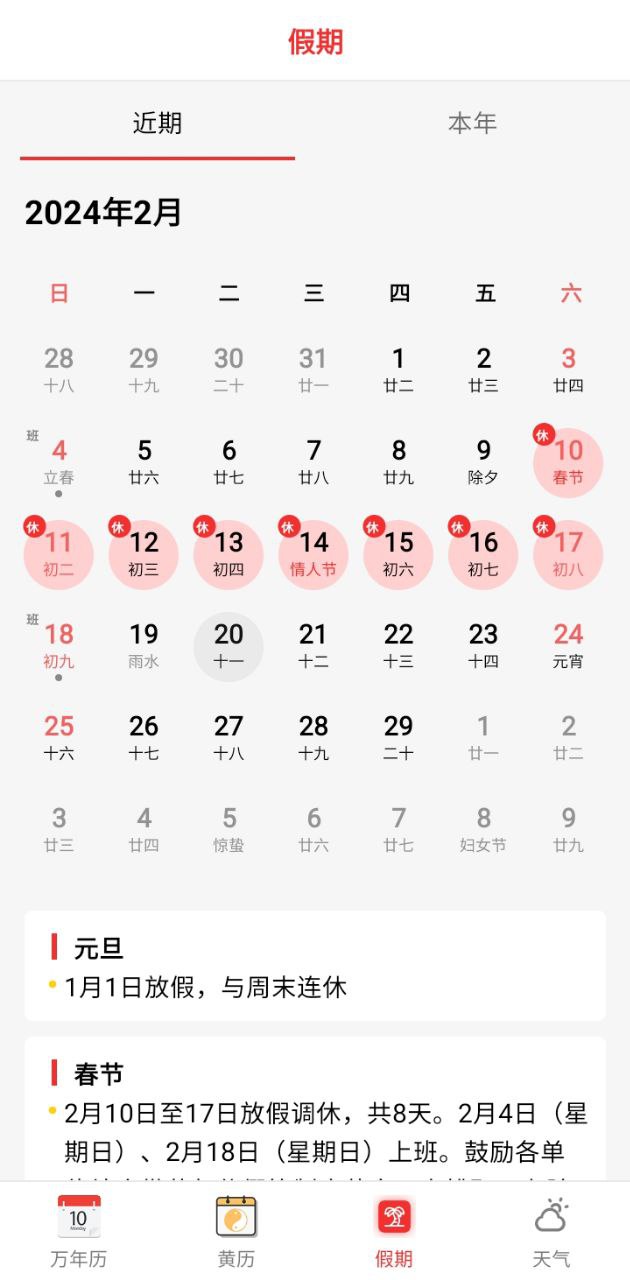Select February 10 春节 date
The height and width of the screenshot is (1280, 630).
click(x=568, y=462)
